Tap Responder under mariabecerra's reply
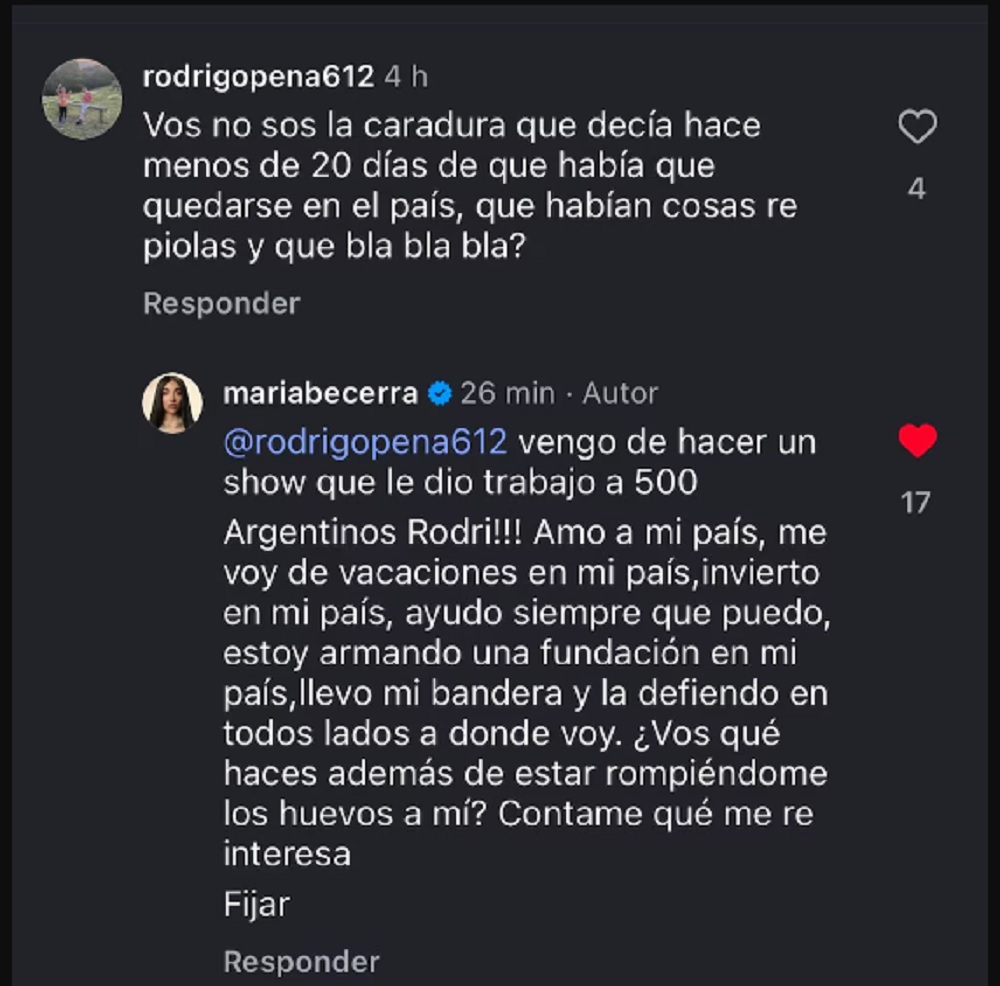This screenshot has height=986, width=1000. pos(301,962)
